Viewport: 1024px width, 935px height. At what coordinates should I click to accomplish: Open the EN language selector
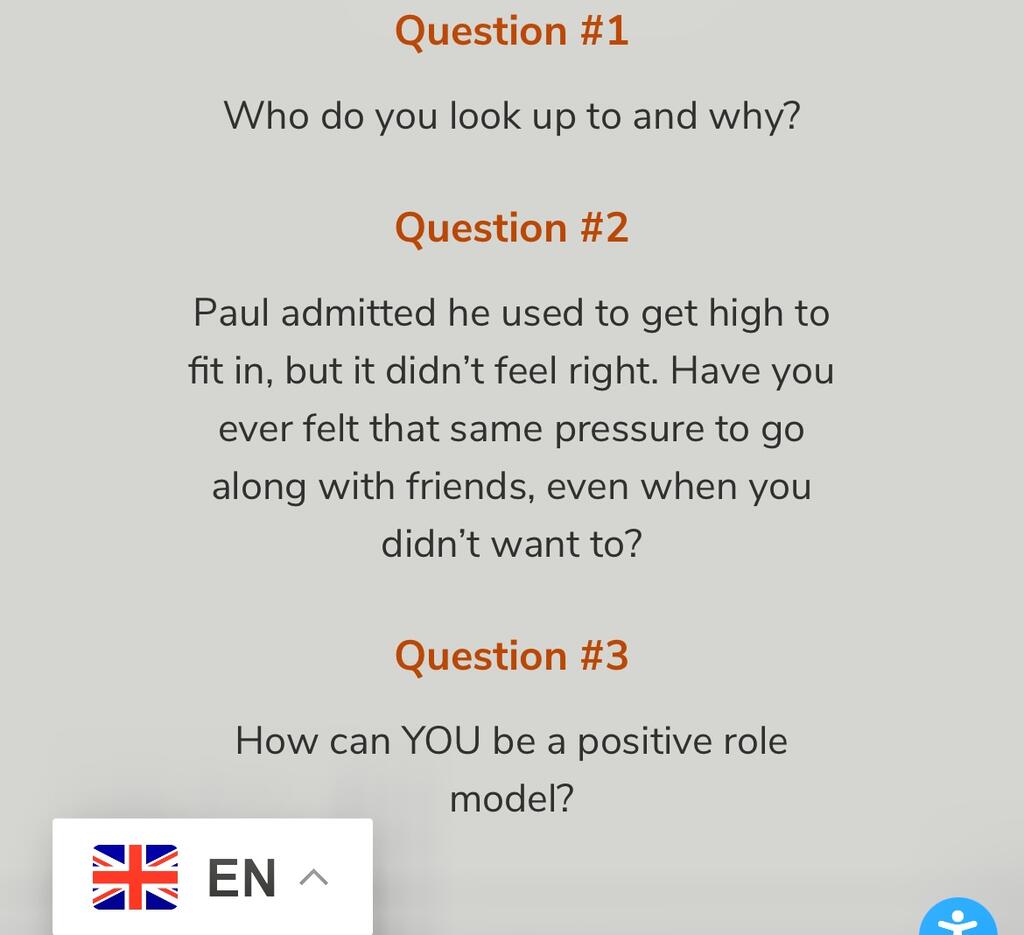pyautogui.click(x=212, y=877)
